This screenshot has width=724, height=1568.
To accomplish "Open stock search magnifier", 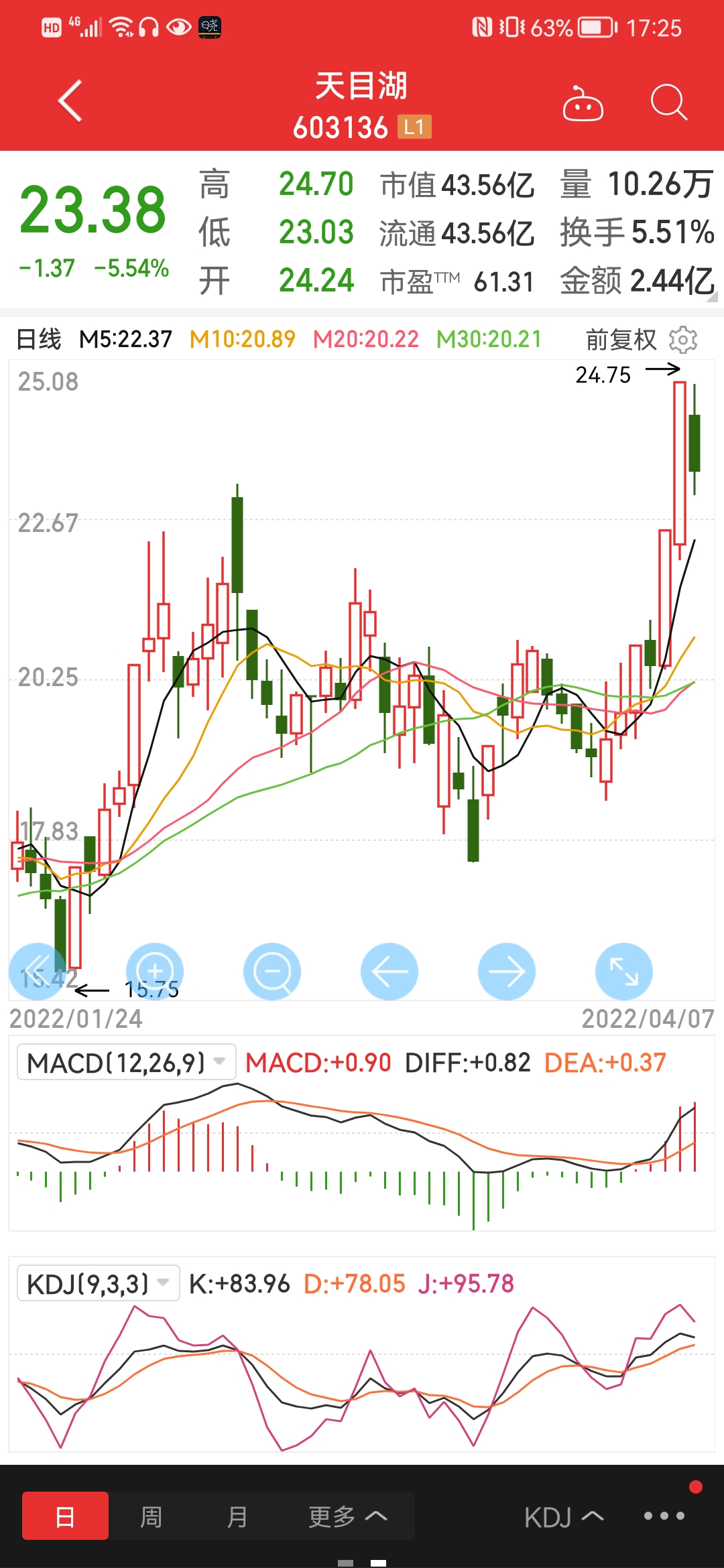I will point(669,103).
